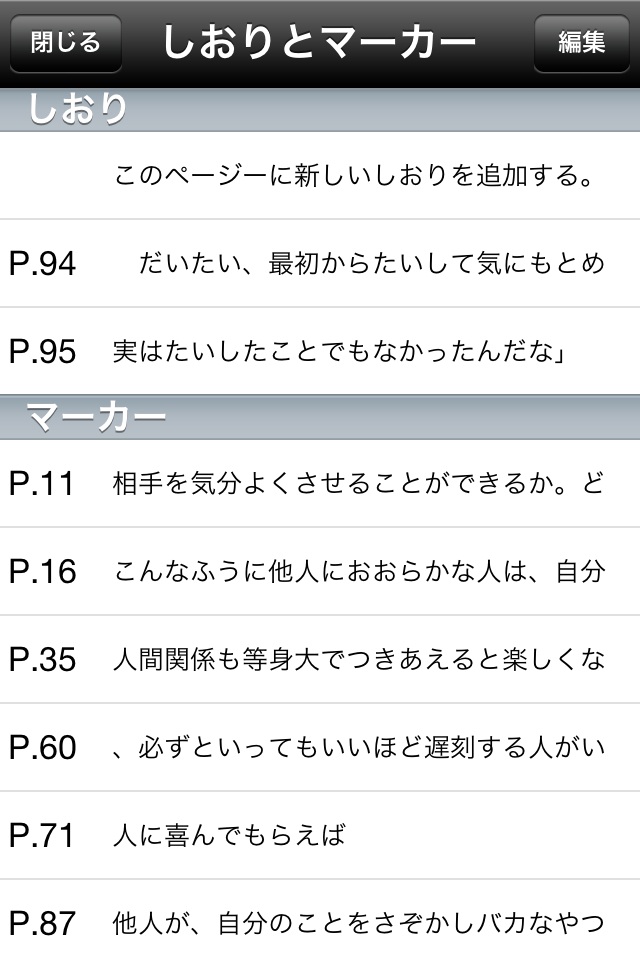Open the marker on P.60

[x=320, y=747]
